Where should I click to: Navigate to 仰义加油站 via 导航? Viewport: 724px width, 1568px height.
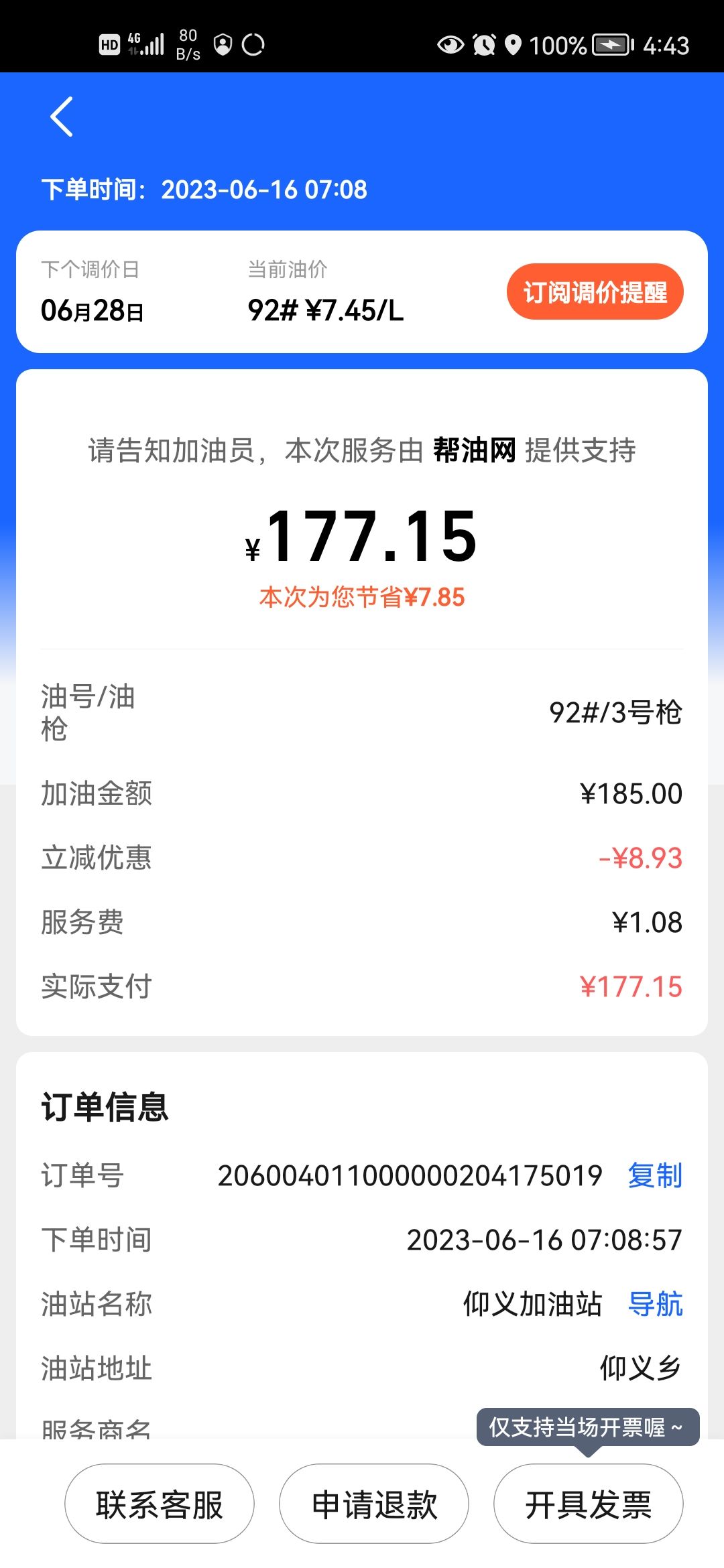tap(655, 1304)
